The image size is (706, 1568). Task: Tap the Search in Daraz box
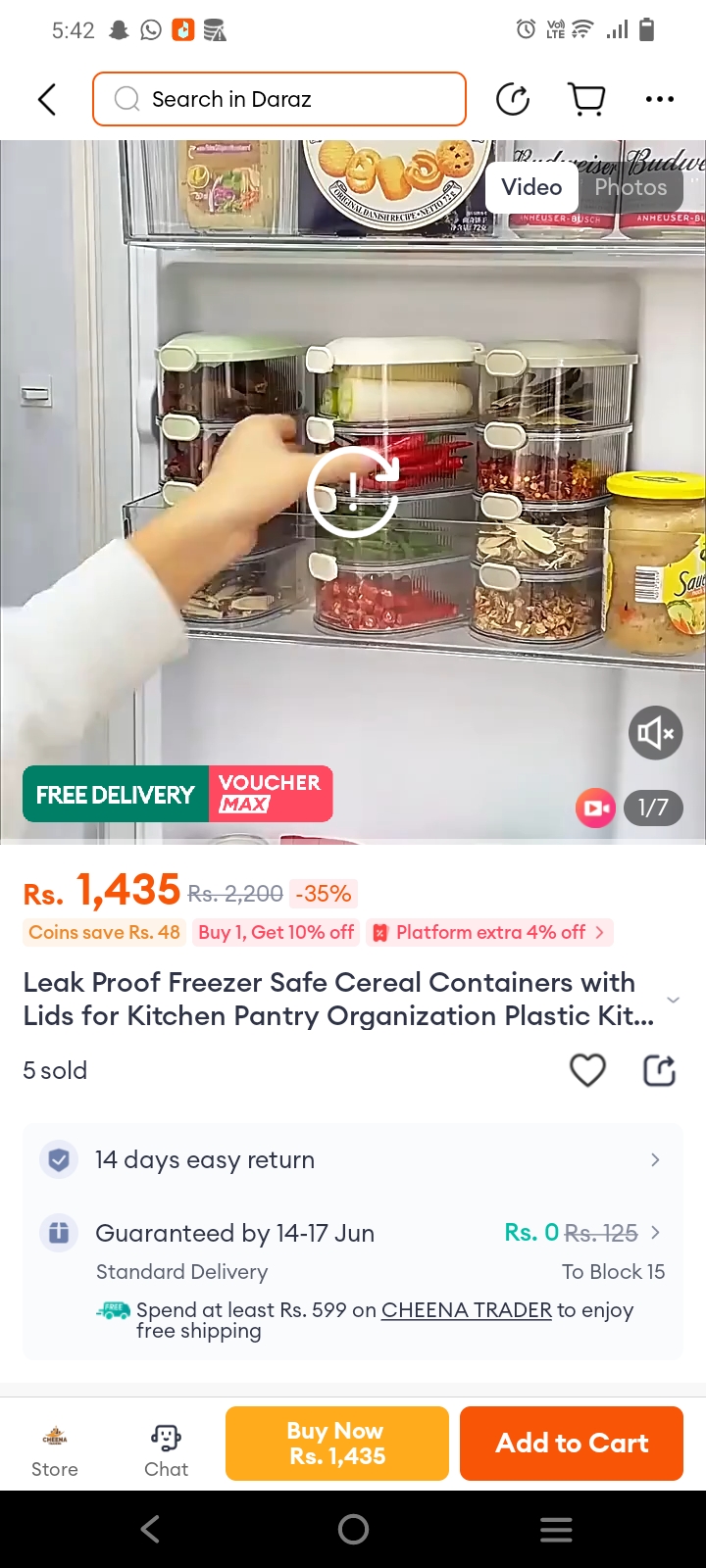tap(279, 99)
